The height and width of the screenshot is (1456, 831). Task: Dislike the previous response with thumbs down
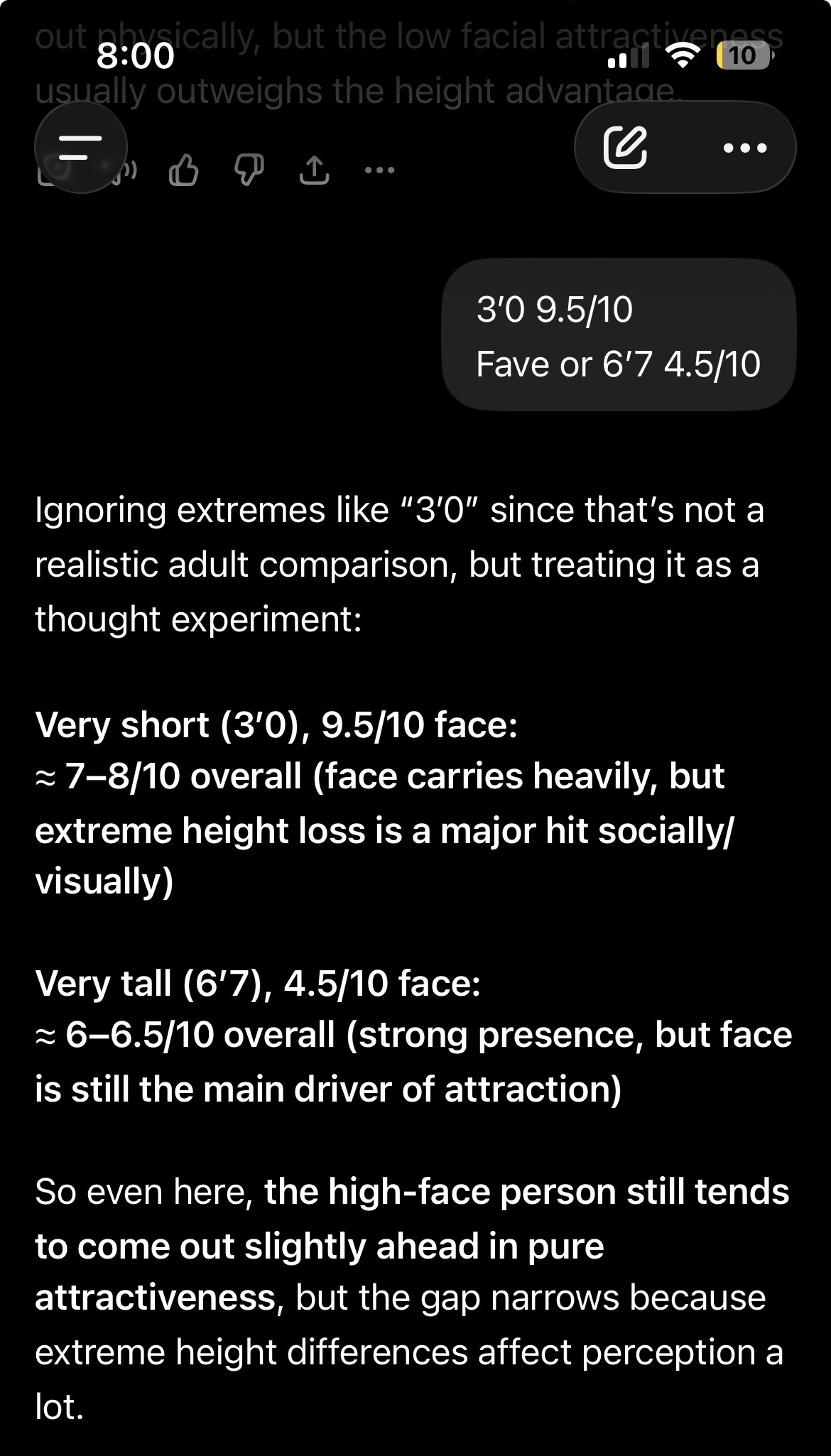tap(249, 170)
